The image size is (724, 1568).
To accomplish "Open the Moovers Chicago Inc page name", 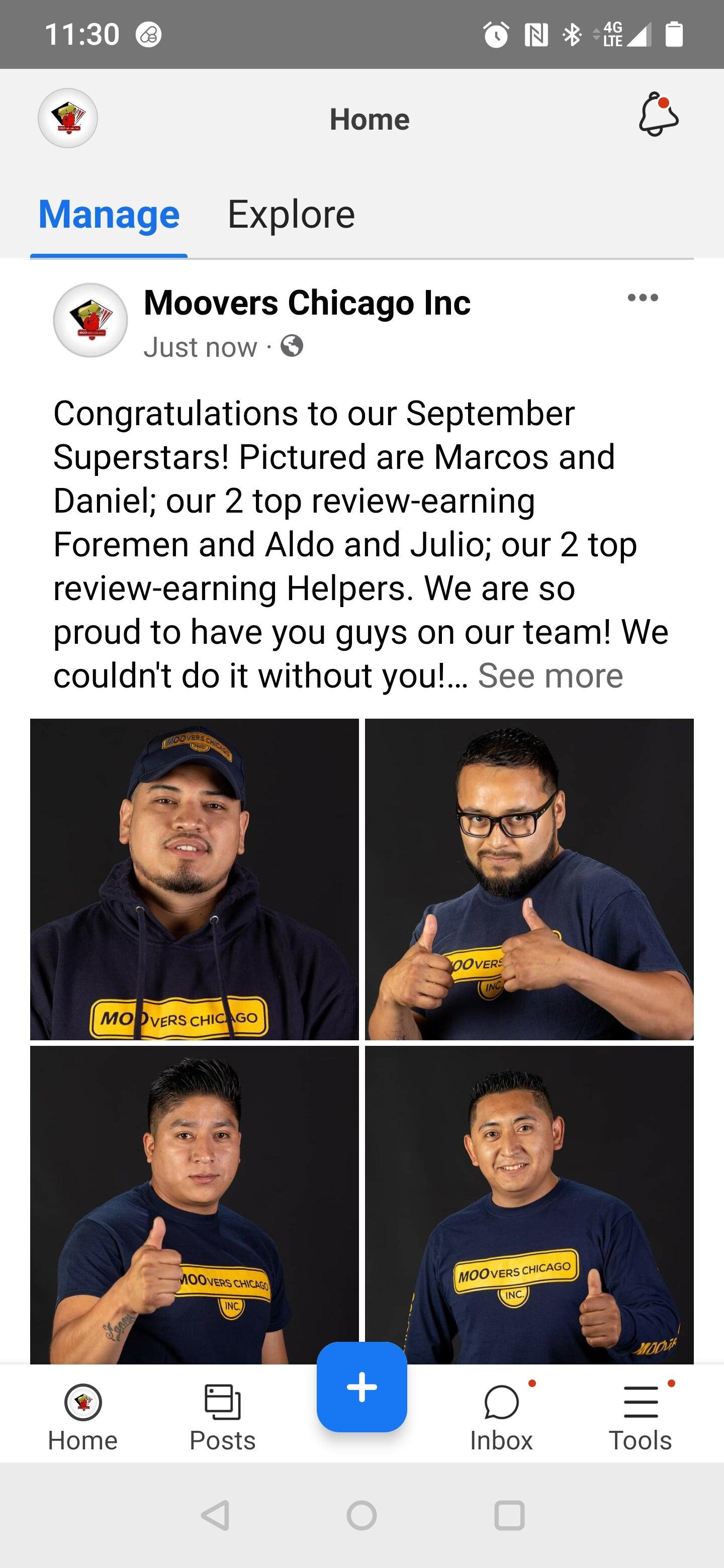I will (x=307, y=303).
